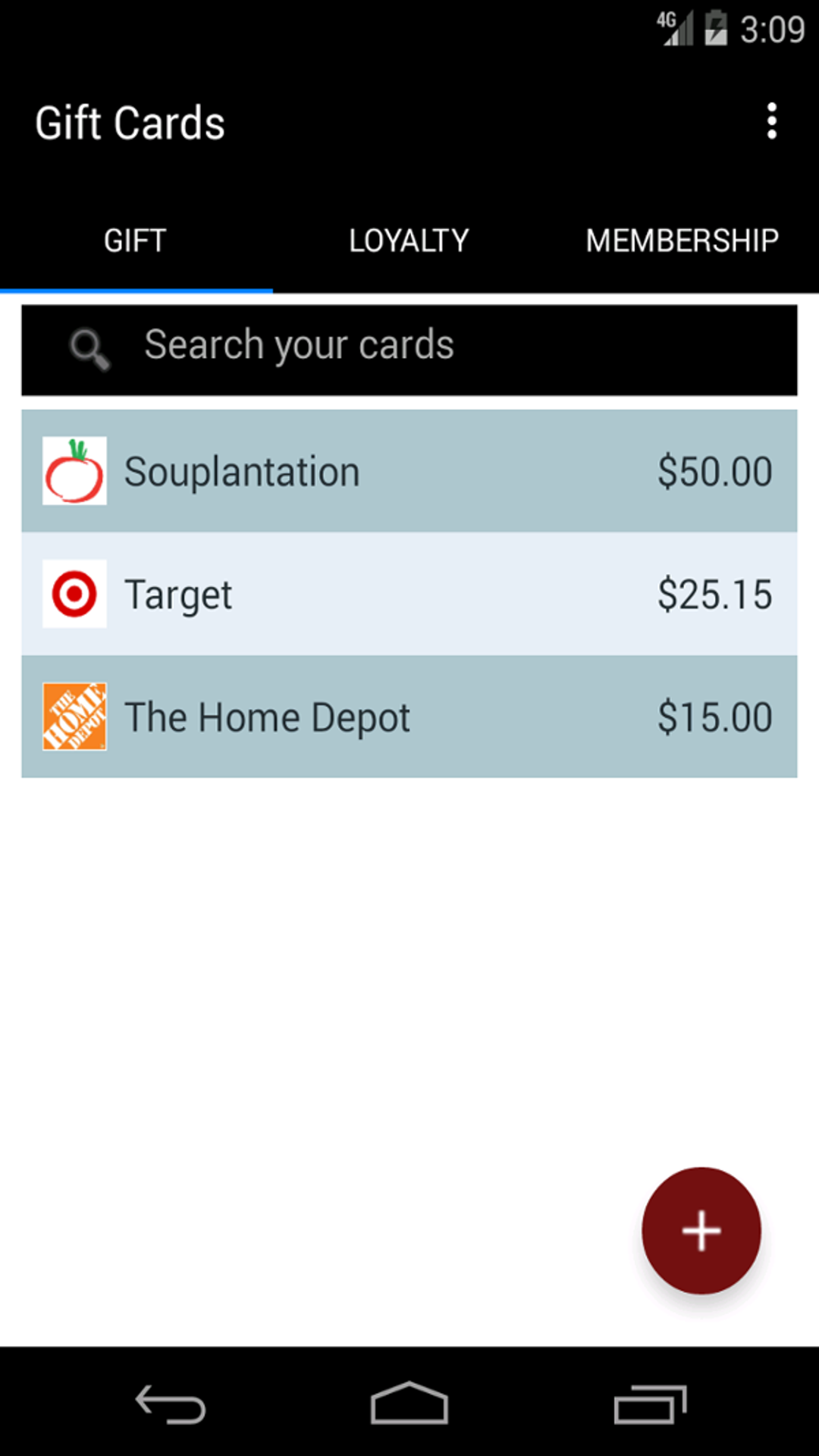Image resolution: width=819 pixels, height=1456 pixels.
Task: Tap the Target bullseye logo icon
Action: [x=74, y=595]
